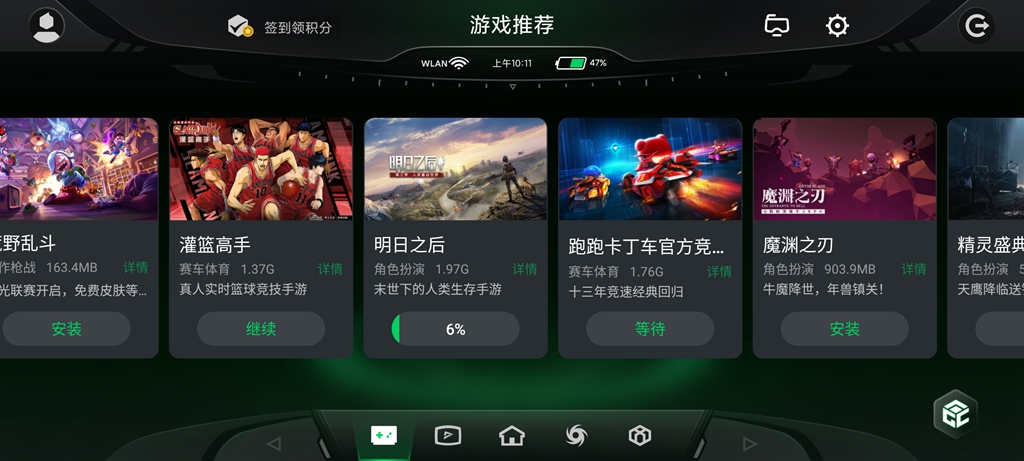Switch to the cube tab
Screen dimensions: 1024x461
click(637, 435)
